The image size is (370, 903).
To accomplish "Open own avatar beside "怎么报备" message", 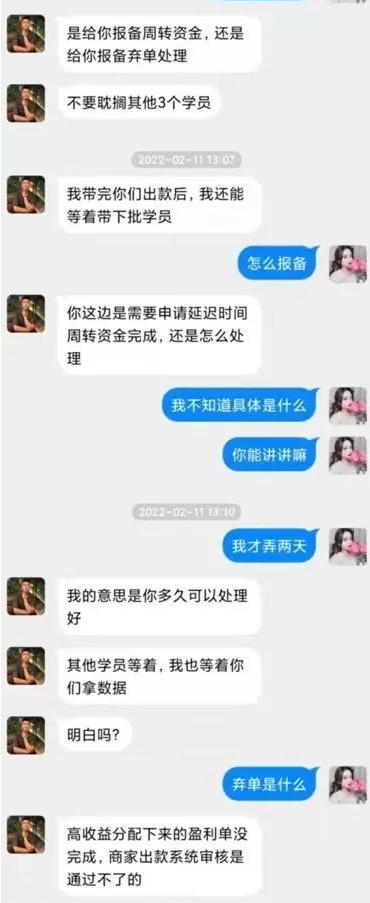I will [348, 264].
